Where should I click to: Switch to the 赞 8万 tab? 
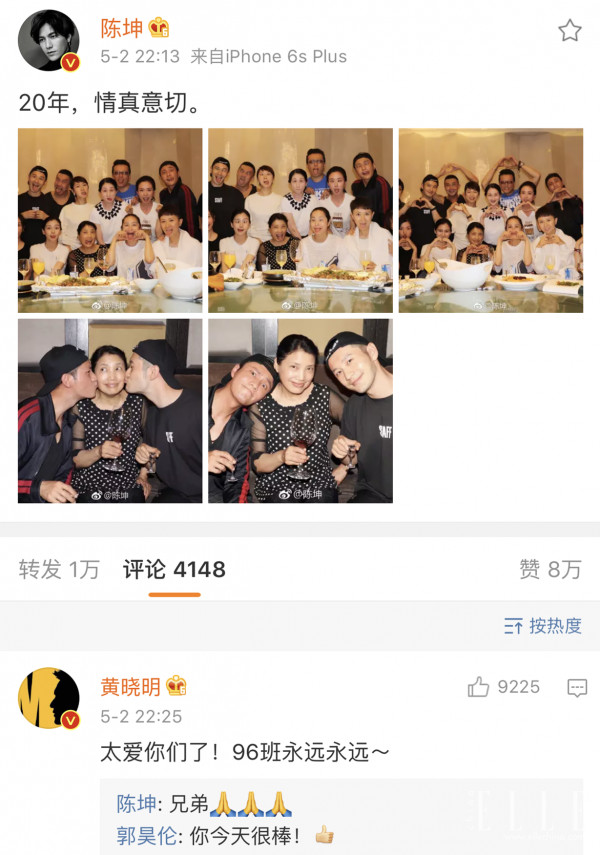tap(550, 570)
